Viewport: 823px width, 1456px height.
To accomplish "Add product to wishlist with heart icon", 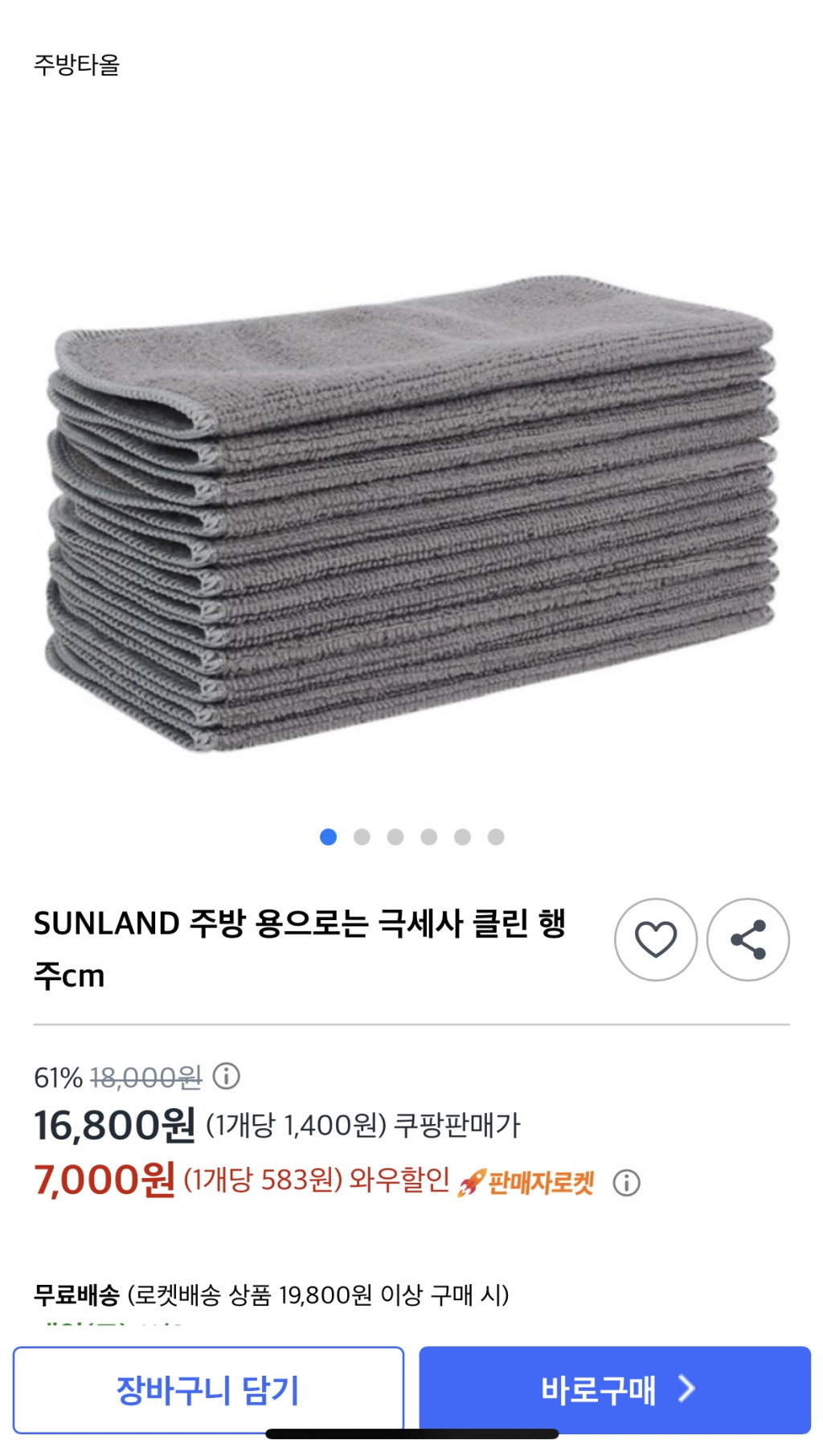I will click(x=655, y=939).
